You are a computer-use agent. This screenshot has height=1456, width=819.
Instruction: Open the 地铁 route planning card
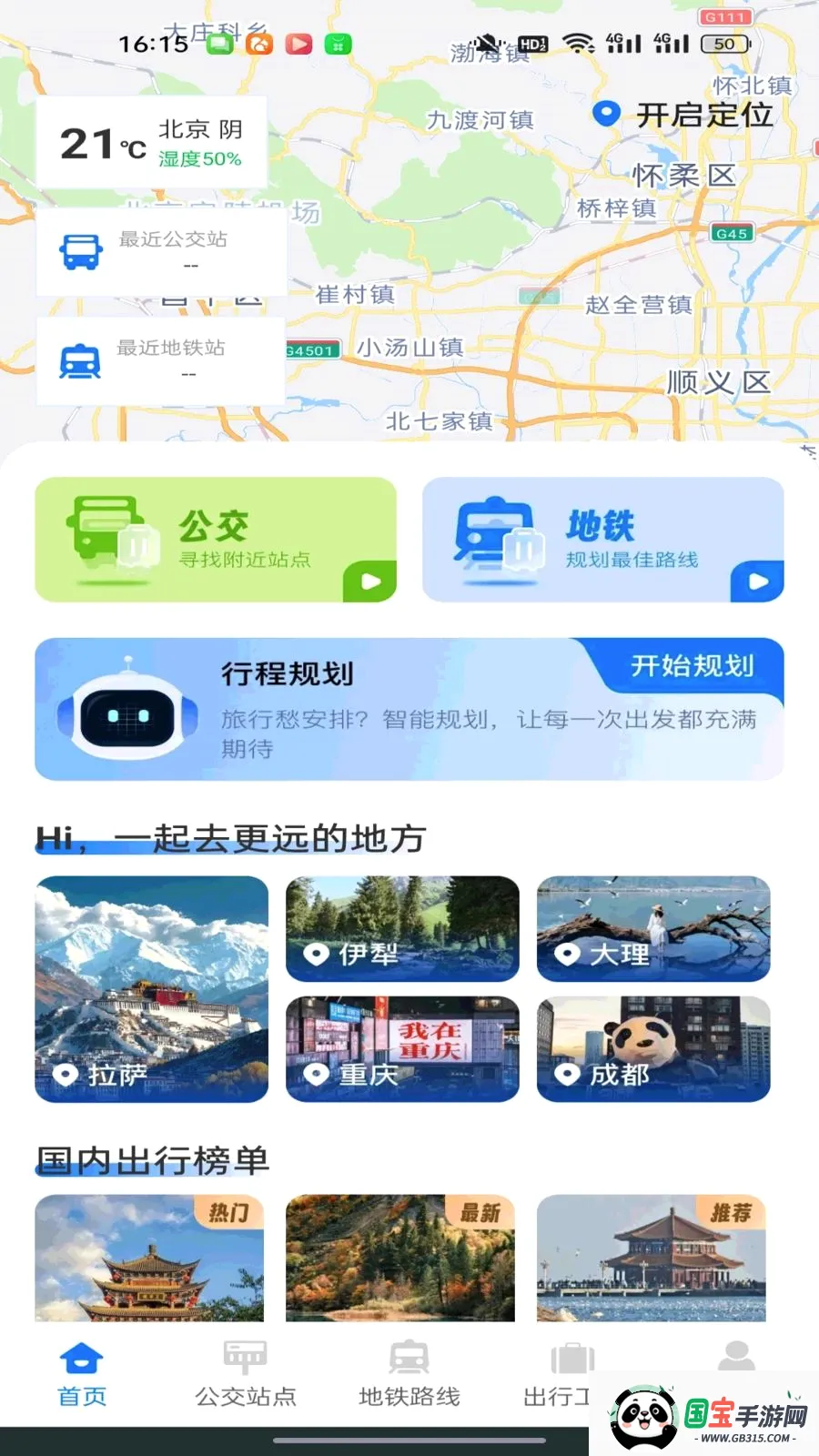pos(602,540)
